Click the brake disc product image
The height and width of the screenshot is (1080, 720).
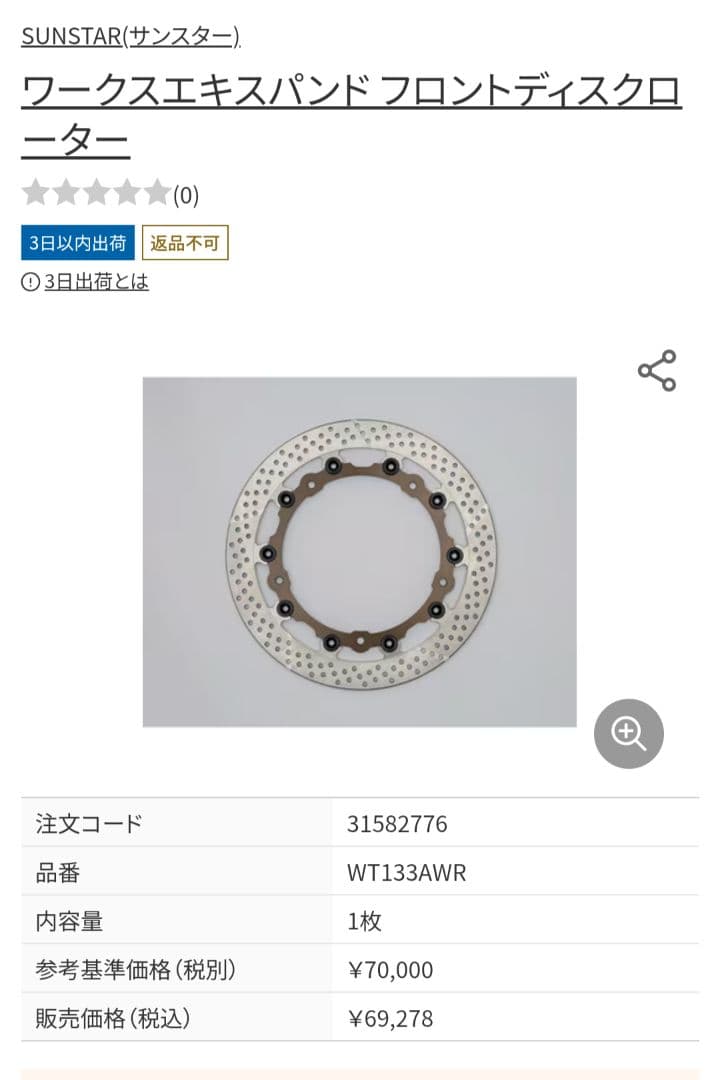[x=360, y=550]
